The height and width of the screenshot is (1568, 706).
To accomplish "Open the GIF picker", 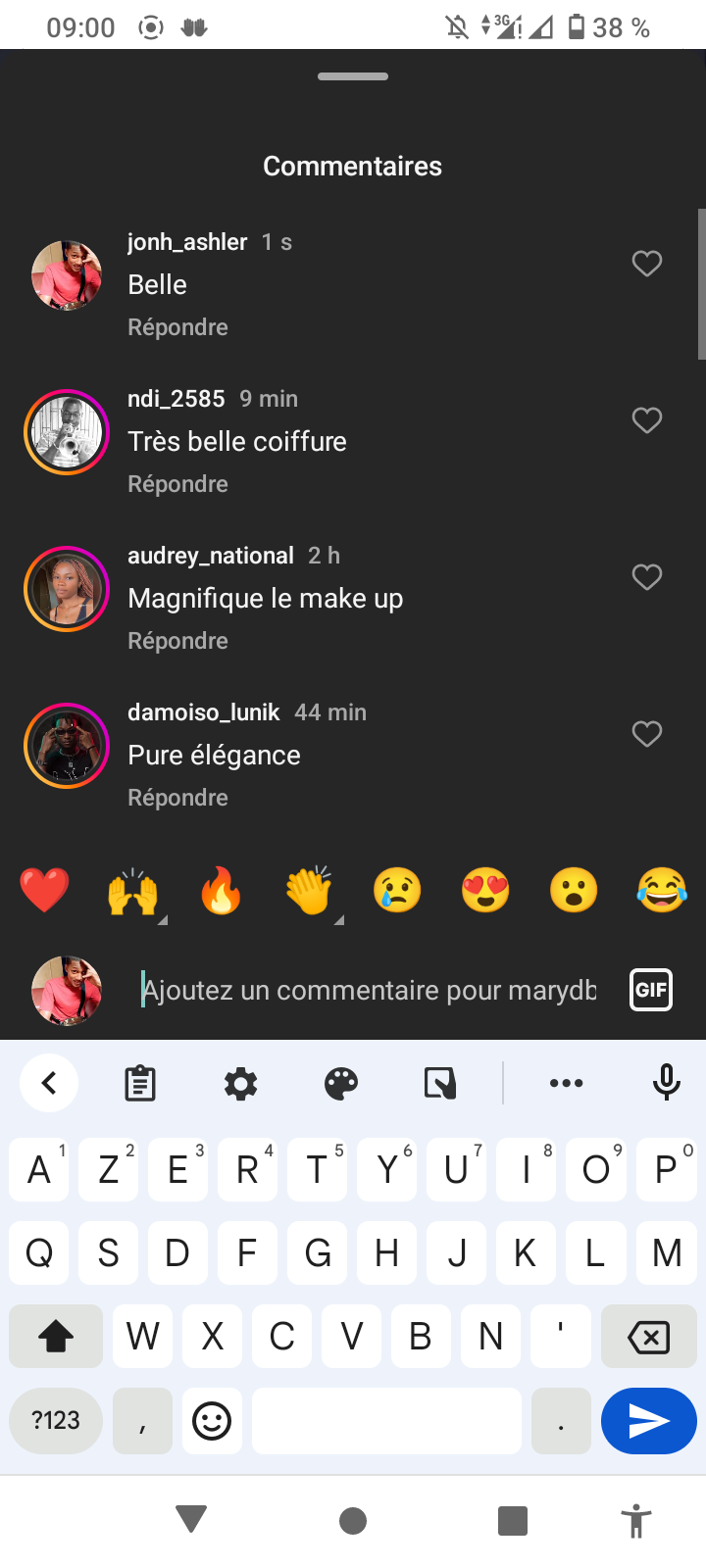I will click(x=651, y=990).
